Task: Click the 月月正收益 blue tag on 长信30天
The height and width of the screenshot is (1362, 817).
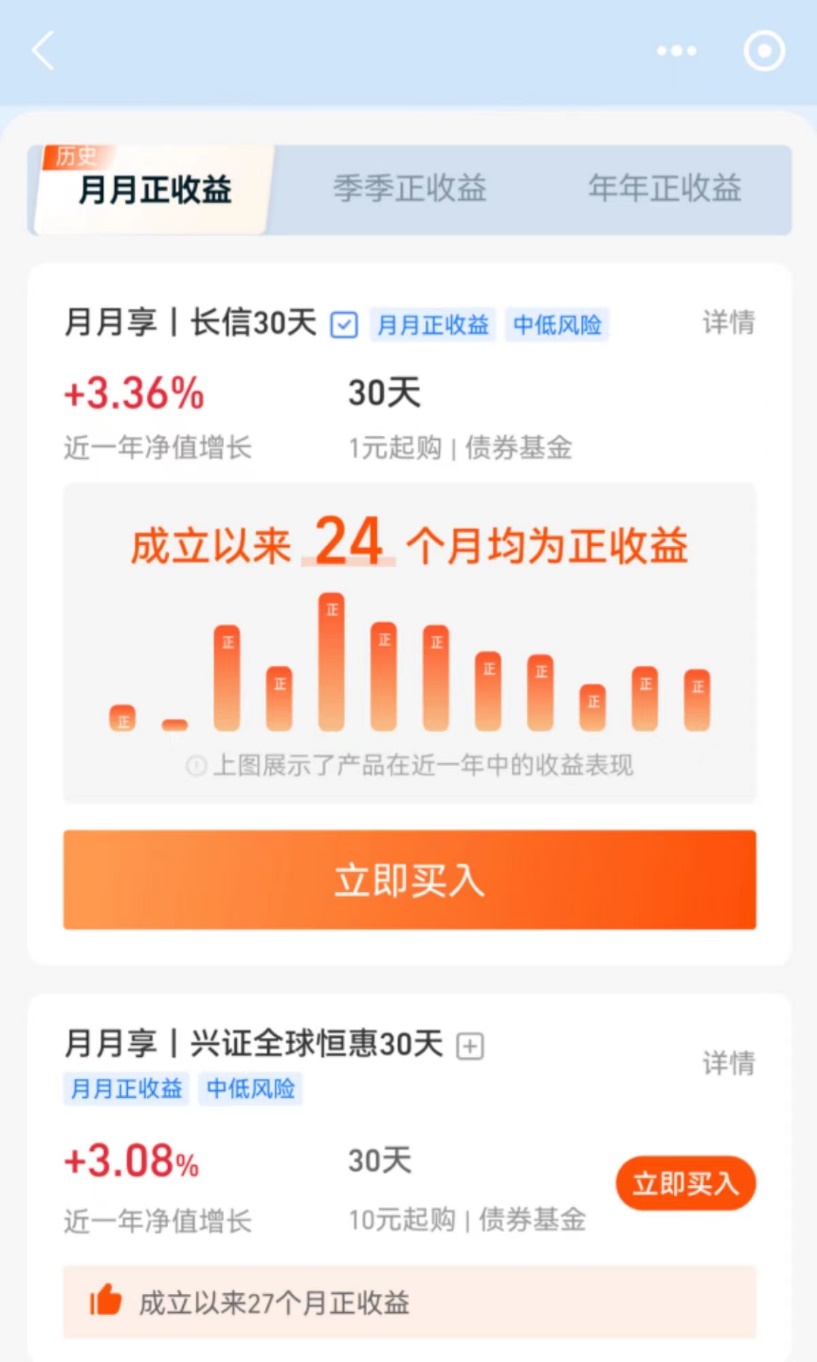Action: click(x=432, y=325)
